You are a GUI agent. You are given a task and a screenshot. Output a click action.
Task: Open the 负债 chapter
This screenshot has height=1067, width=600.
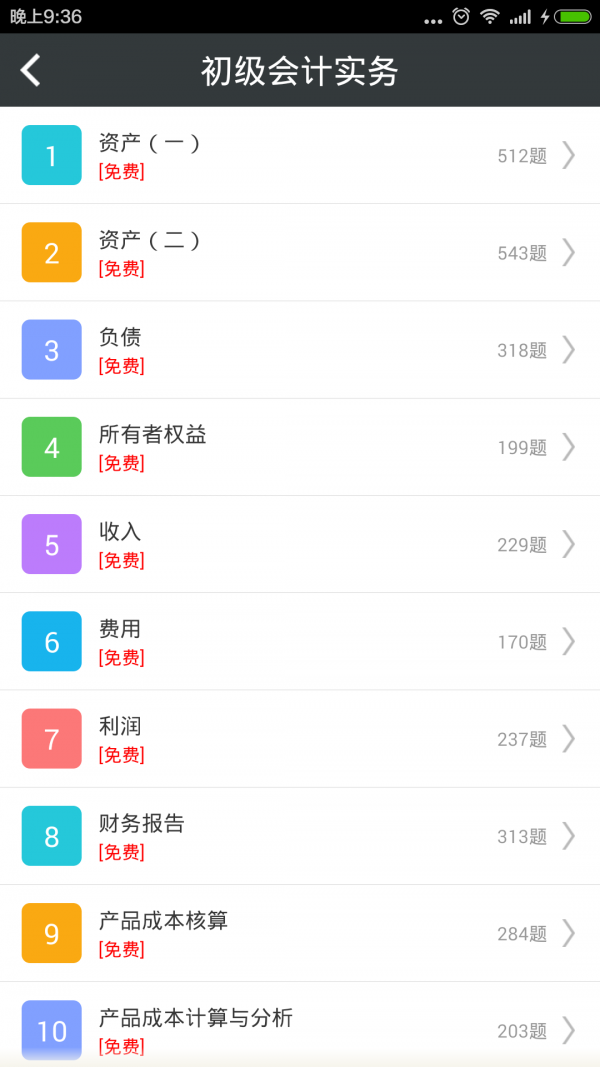(x=300, y=349)
